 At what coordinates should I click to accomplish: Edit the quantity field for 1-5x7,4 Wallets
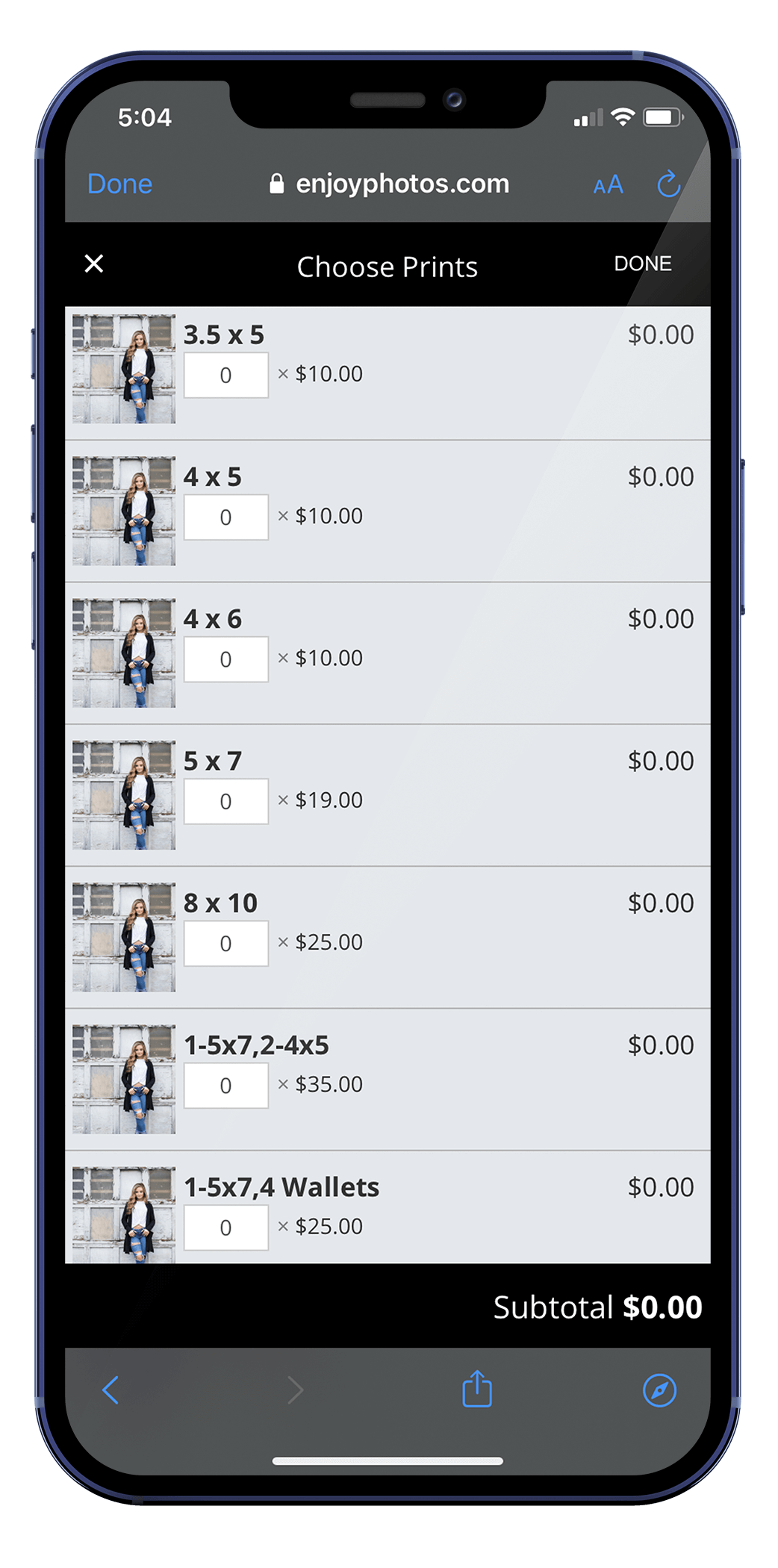point(226,1228)
